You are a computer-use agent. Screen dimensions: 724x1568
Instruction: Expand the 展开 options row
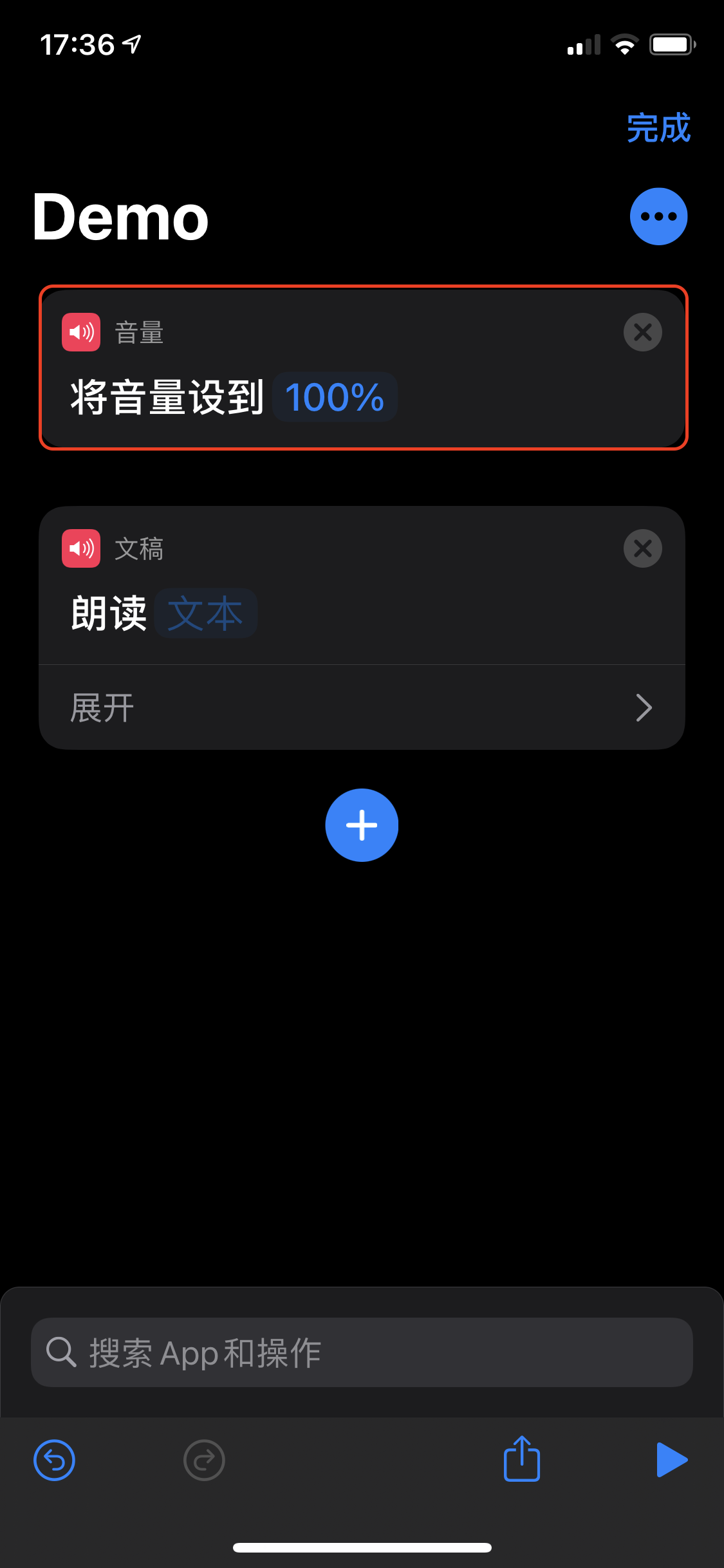tap(362, 707)
